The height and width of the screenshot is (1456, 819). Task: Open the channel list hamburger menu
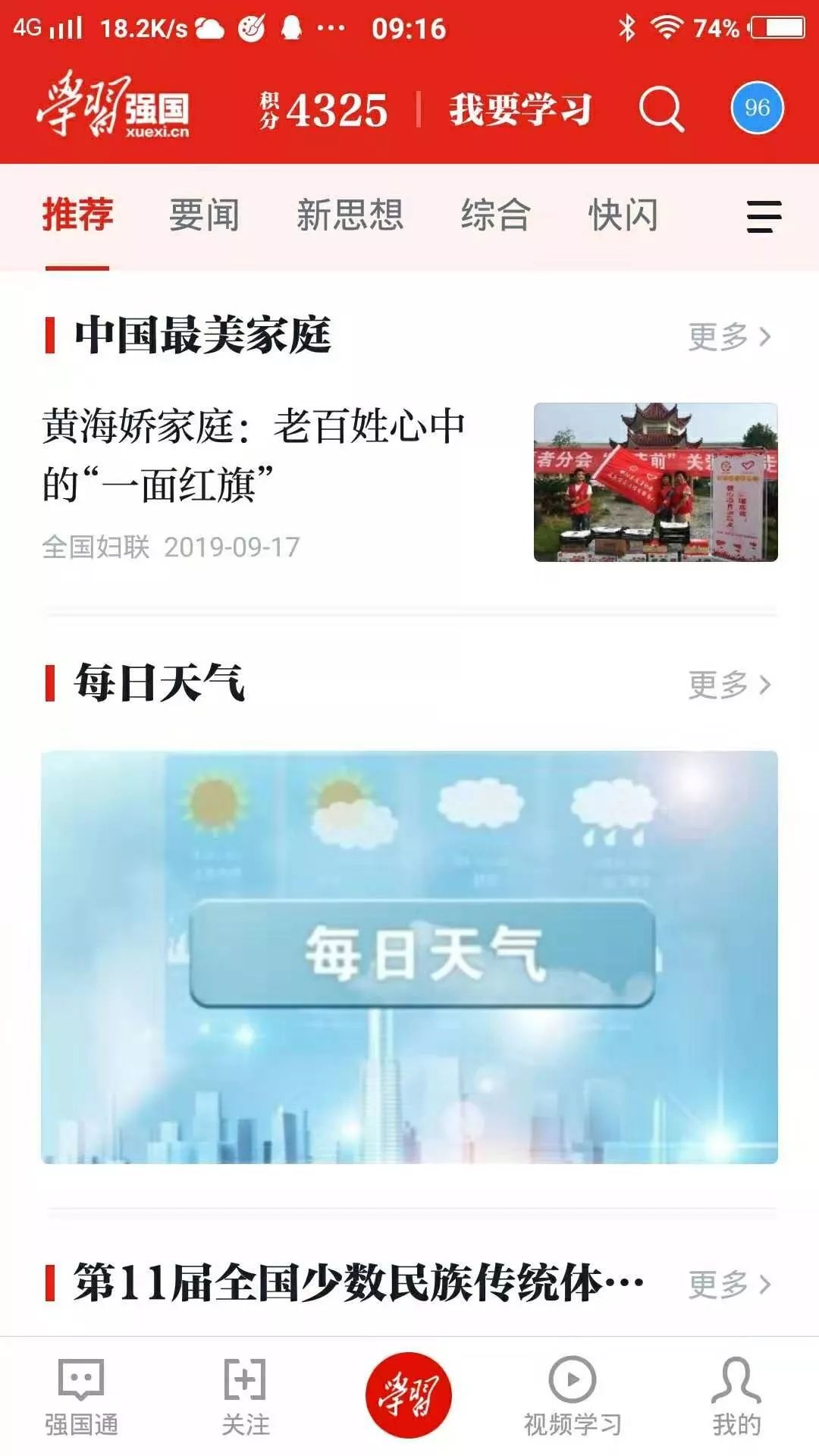coord(764,217)
